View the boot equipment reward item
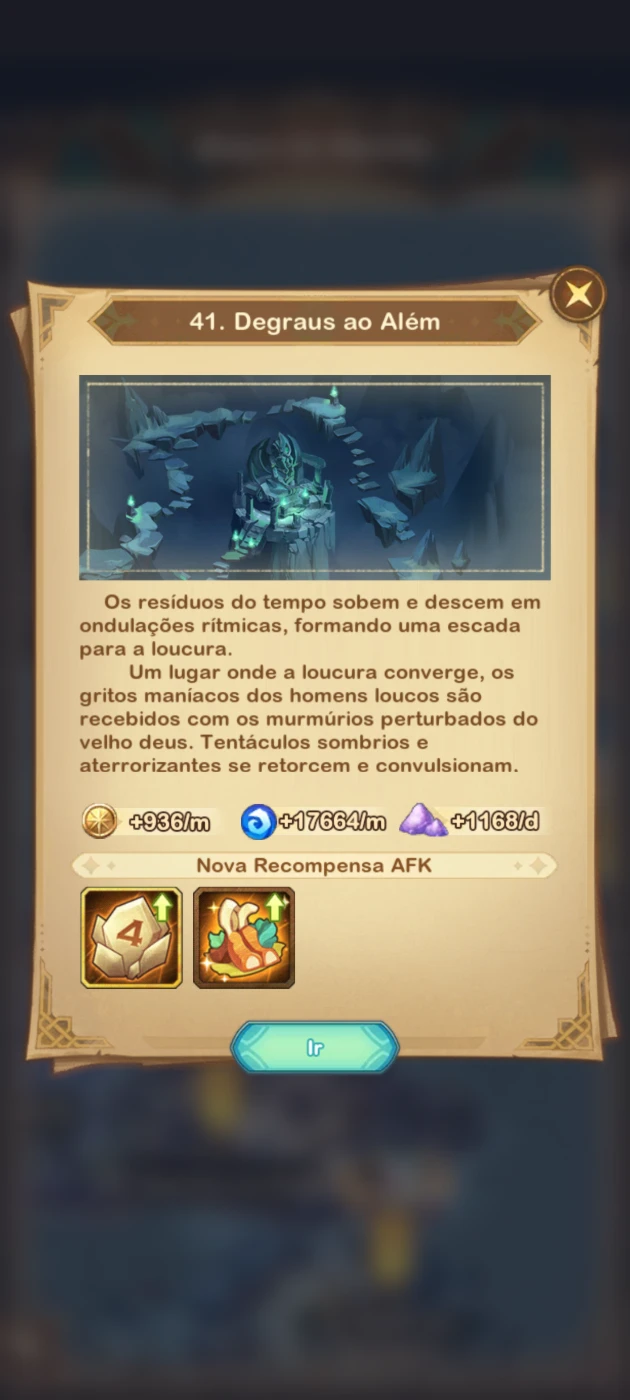Image resolution: width=630 pixels, height=1400 pixels. (244, 938)
